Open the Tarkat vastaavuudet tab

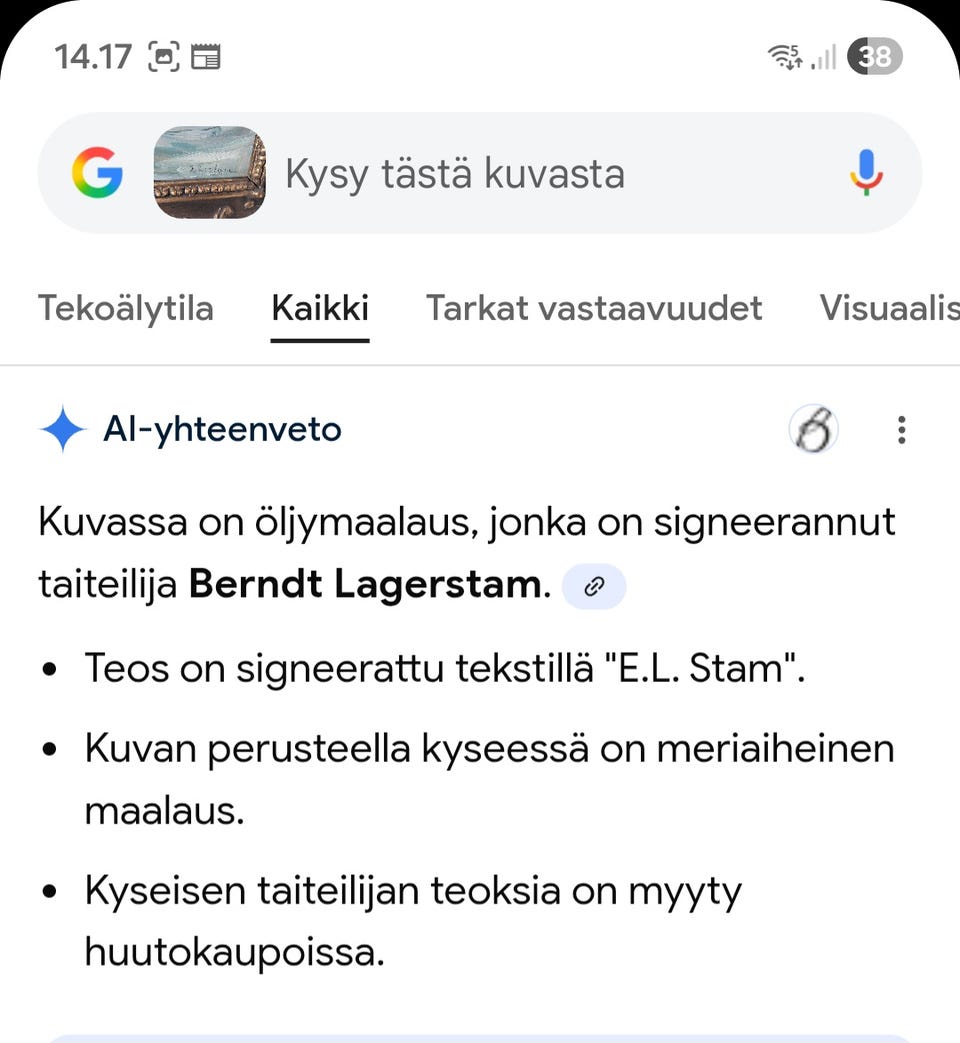[594, 308]
